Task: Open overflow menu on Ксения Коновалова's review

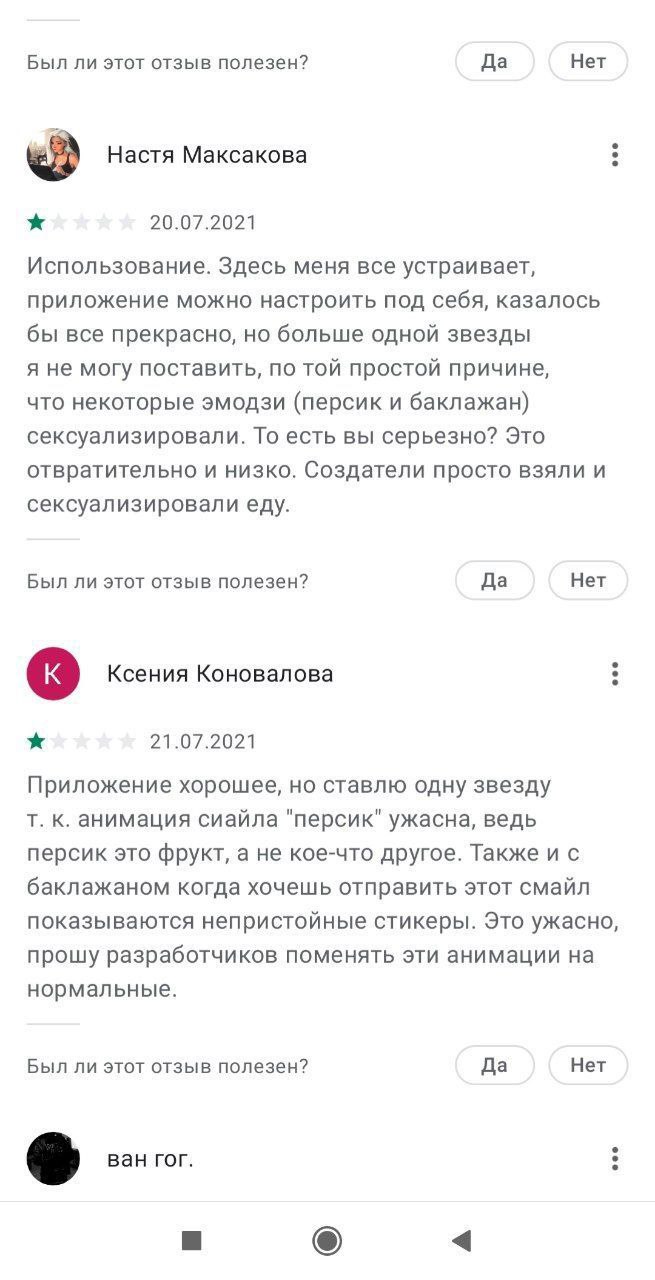Action: 615,674
